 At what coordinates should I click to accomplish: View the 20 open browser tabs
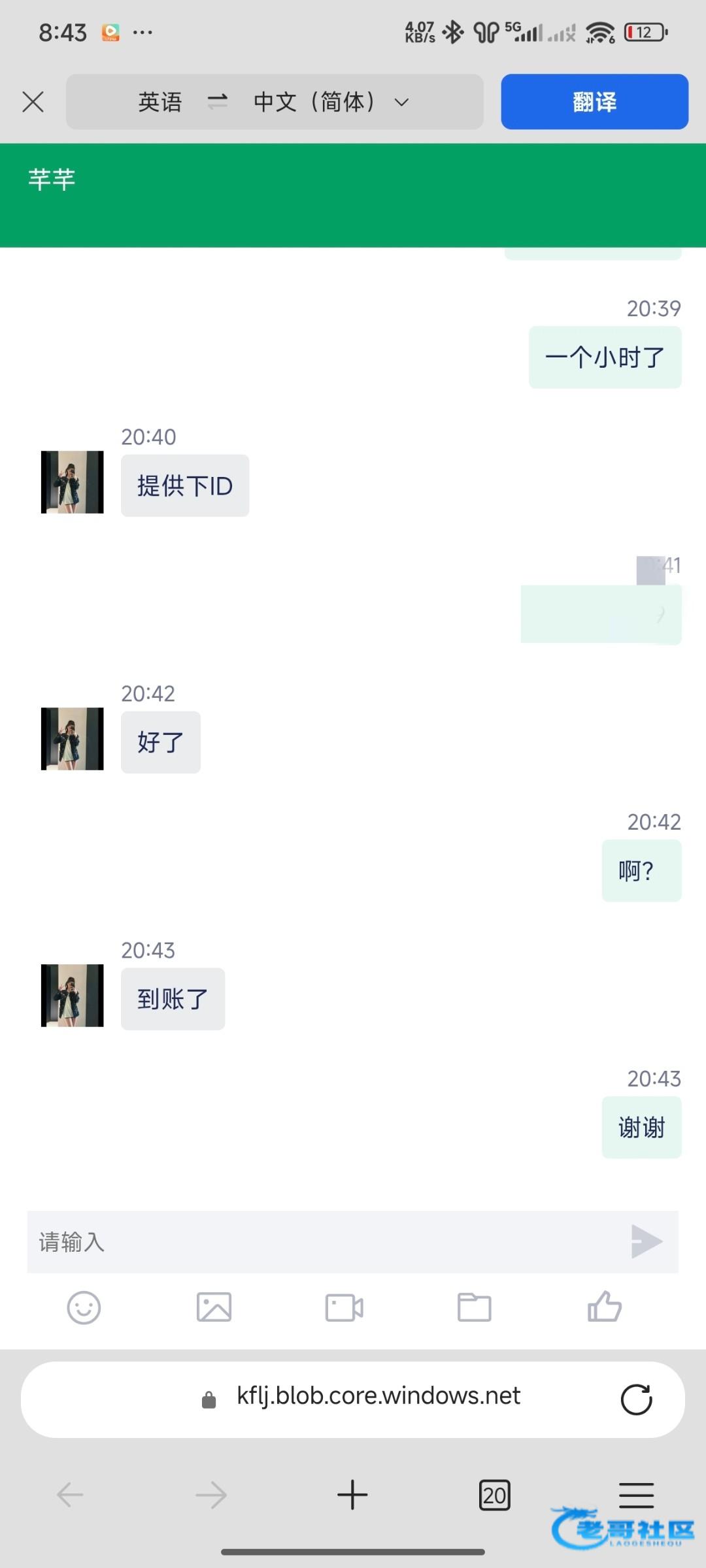494,1495
